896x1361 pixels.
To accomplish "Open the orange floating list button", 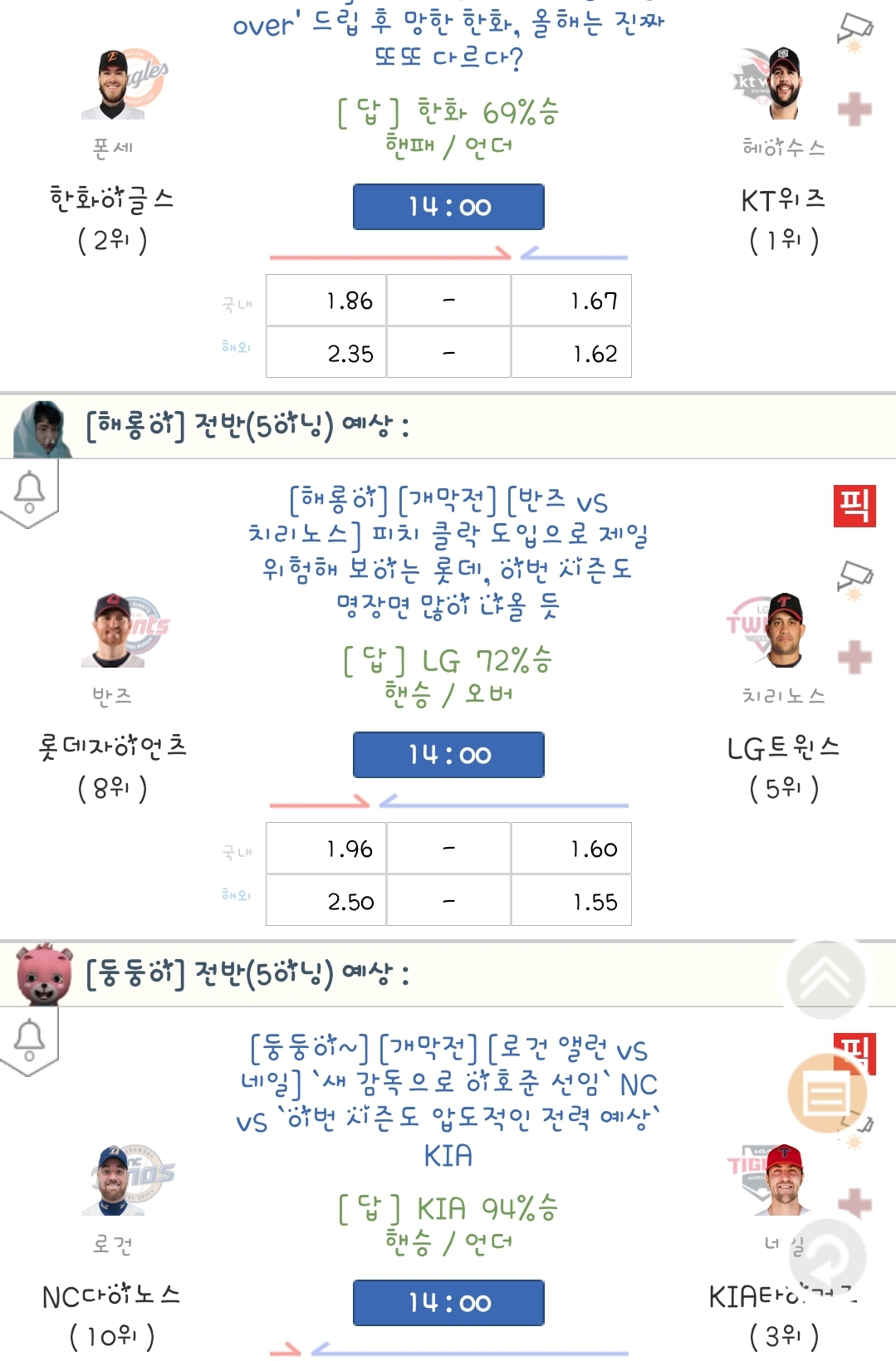I will (826, 1094).
